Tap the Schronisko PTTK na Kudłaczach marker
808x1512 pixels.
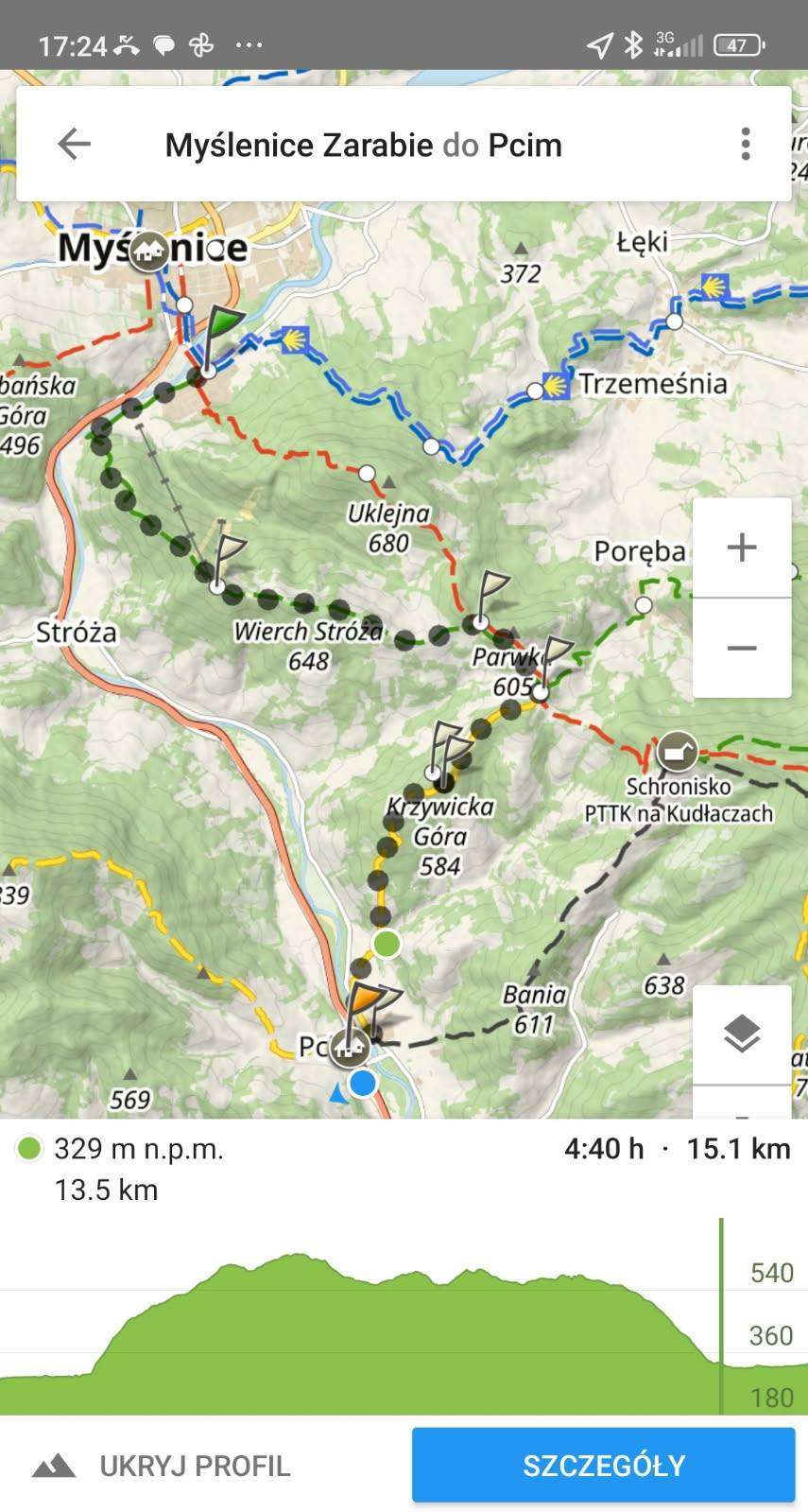pos(677,753)
